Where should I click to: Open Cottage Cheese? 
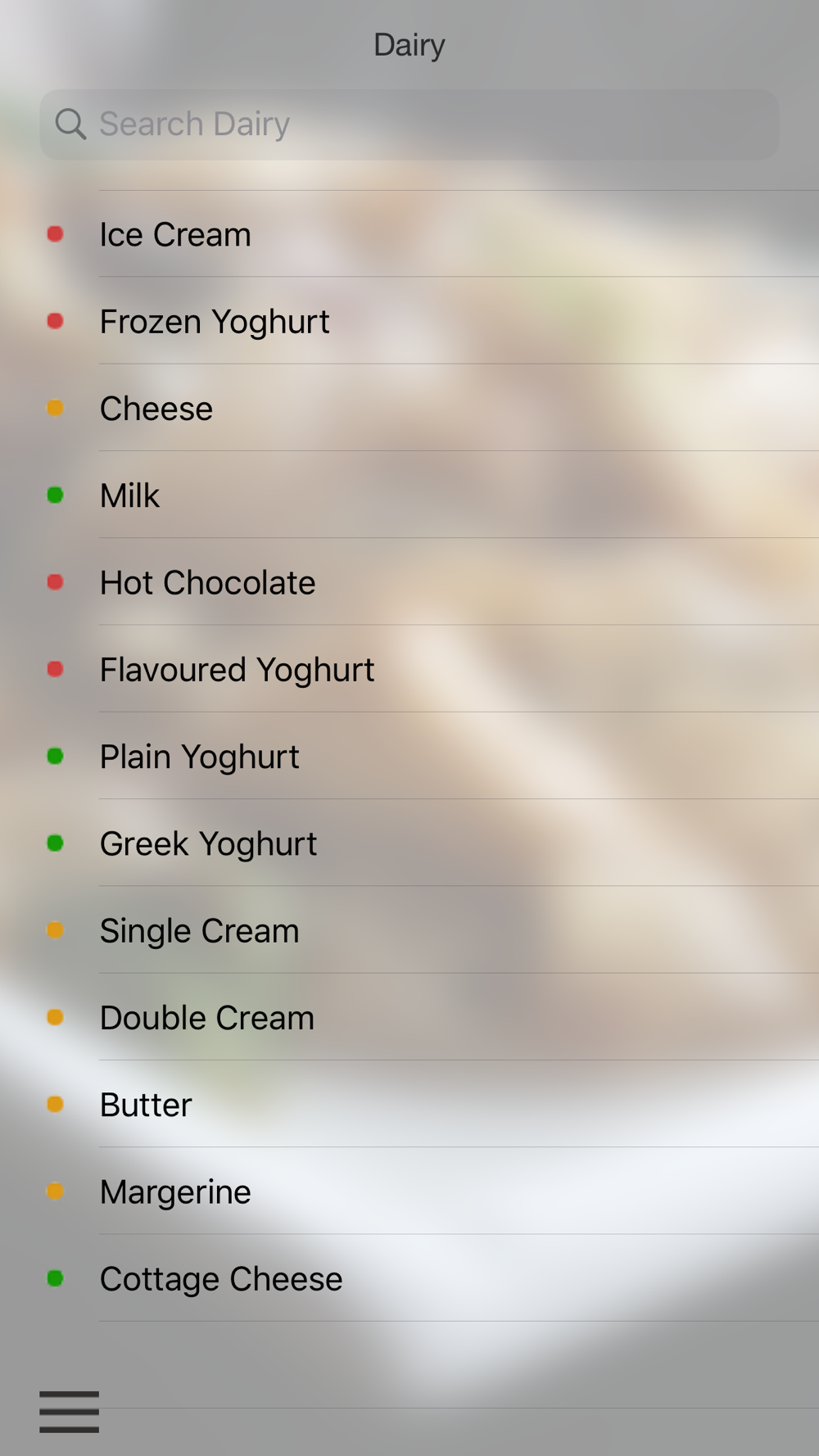tap(409, 1278)
